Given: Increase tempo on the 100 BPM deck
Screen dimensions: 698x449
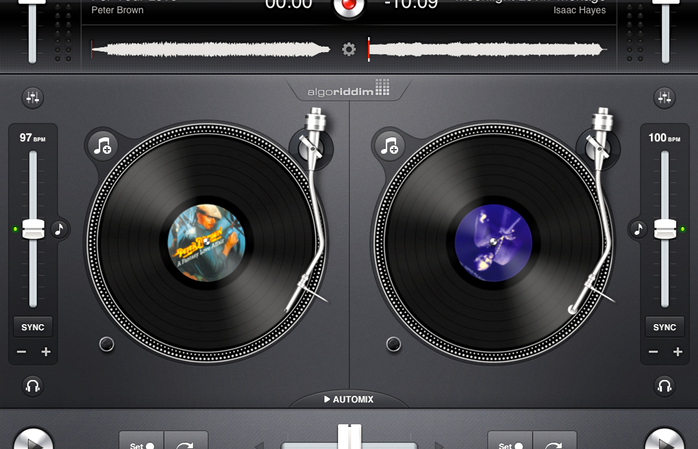Looking at the screenshot, I should (677, 352).
